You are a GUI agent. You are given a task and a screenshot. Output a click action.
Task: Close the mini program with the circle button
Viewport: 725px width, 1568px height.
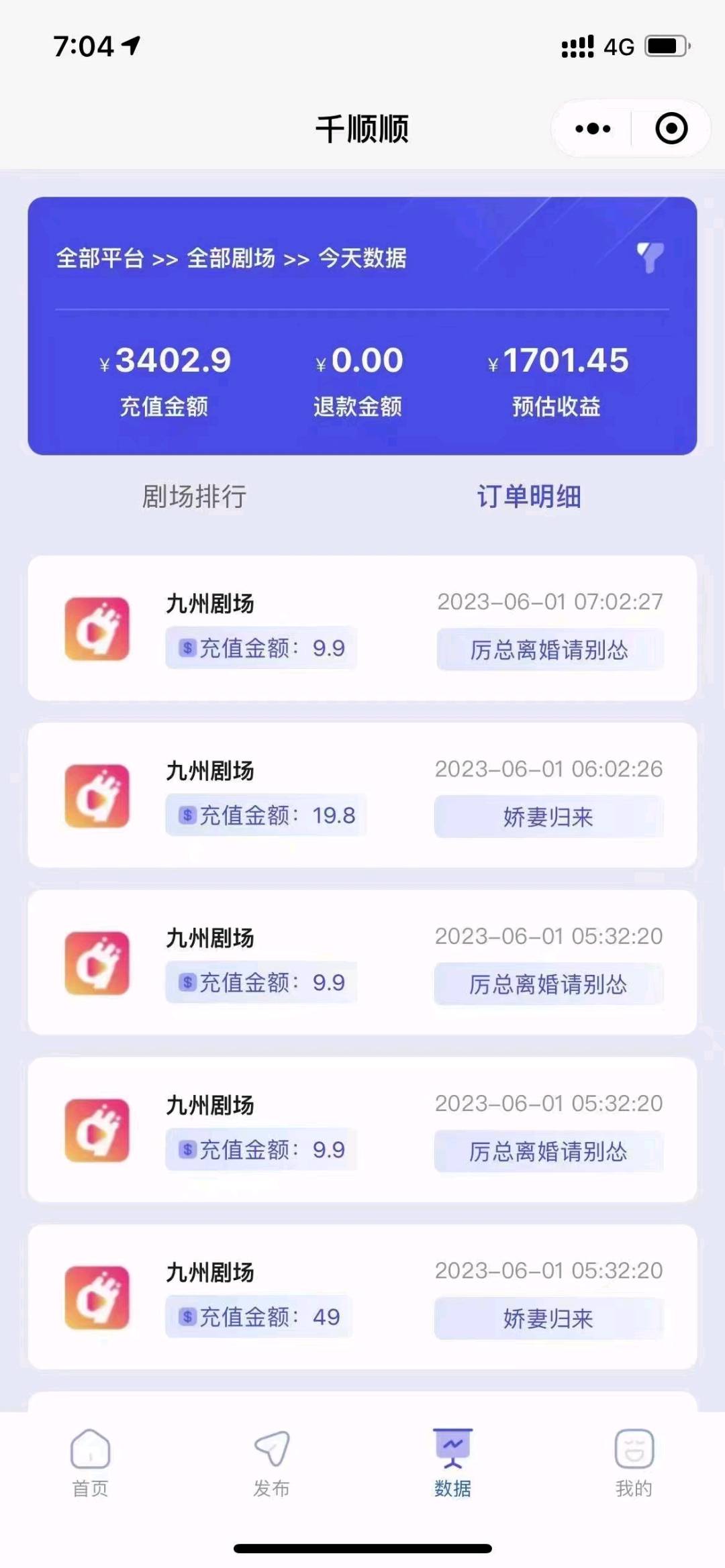[671, 128]
